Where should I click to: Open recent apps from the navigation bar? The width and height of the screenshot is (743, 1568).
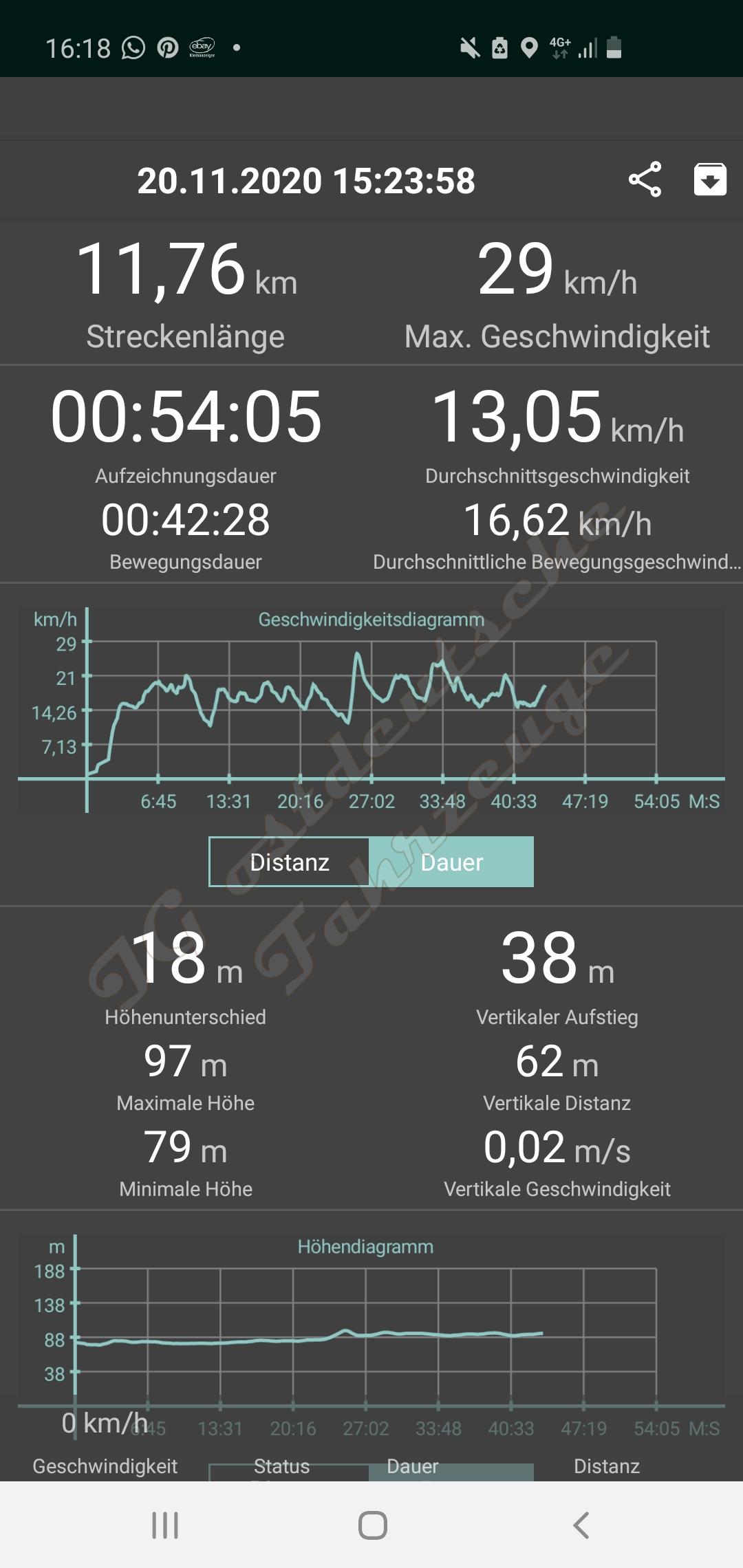pyautogui.click(x=165, y=1525)
